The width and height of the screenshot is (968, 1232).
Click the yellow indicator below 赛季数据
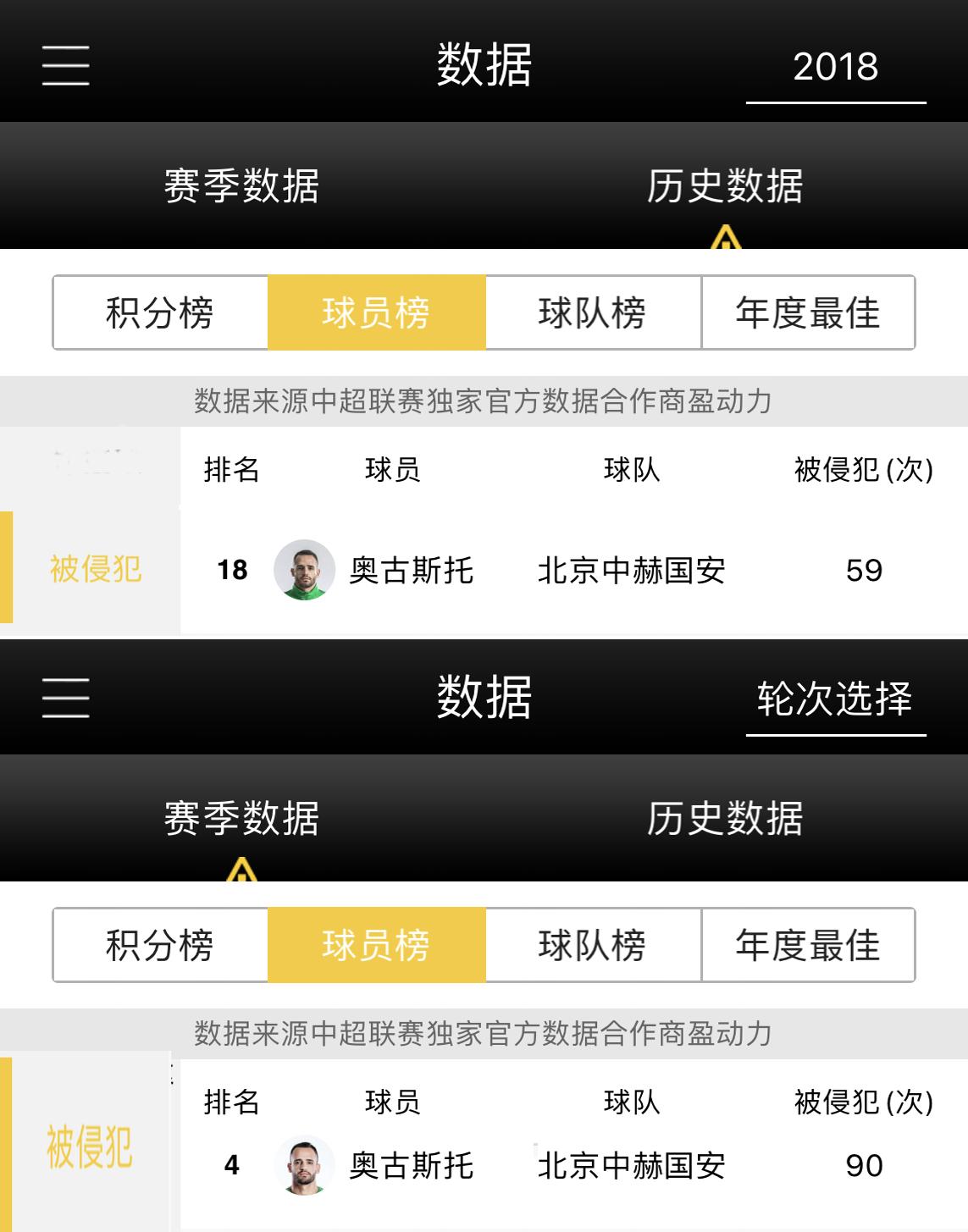pyautogui.click(x=241, y=870)
